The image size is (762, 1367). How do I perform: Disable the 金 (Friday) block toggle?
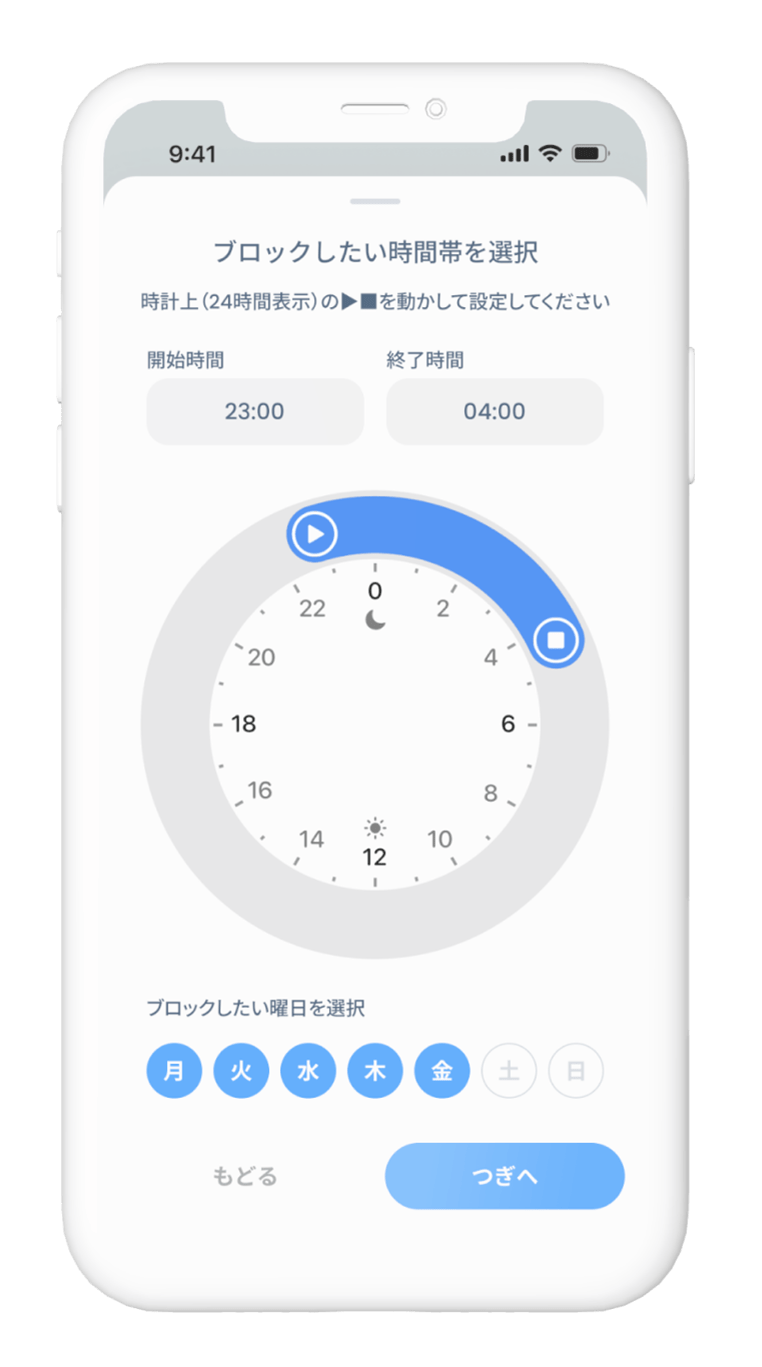(442, 1070)
